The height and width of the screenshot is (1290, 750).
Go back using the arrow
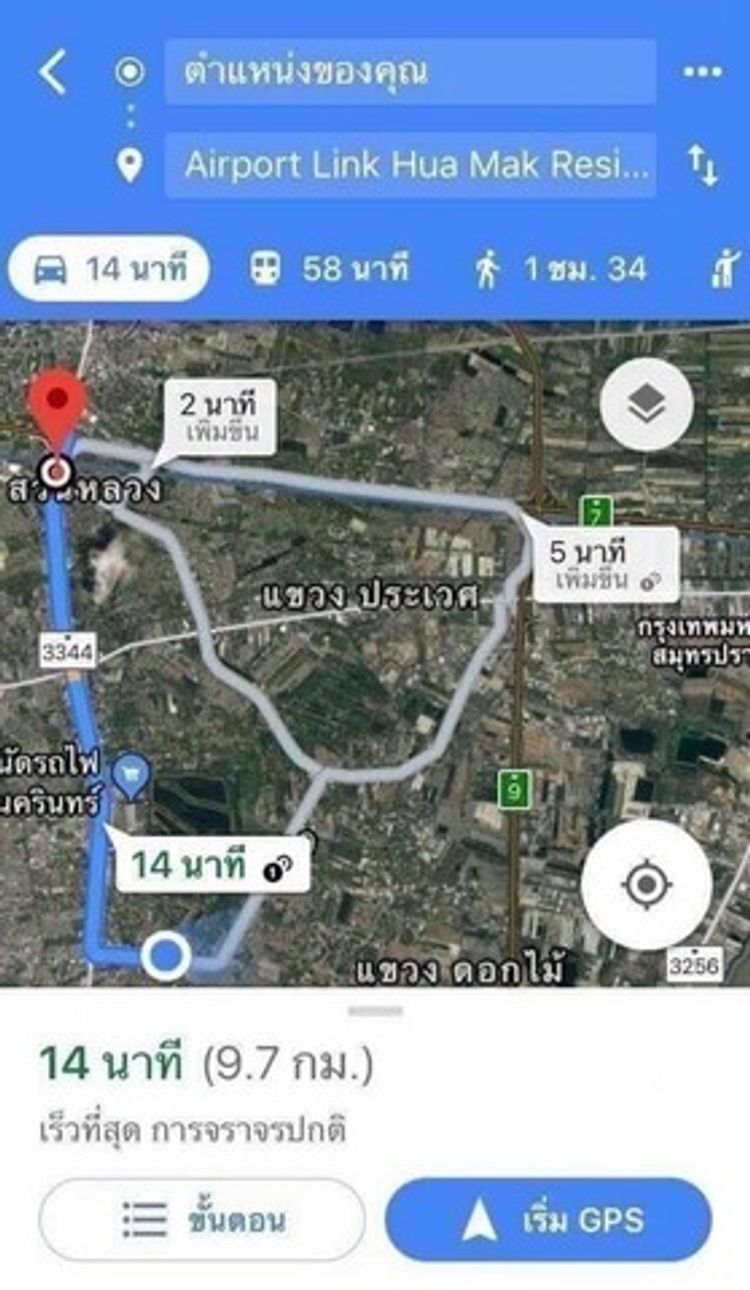click(x=52, y=73)
